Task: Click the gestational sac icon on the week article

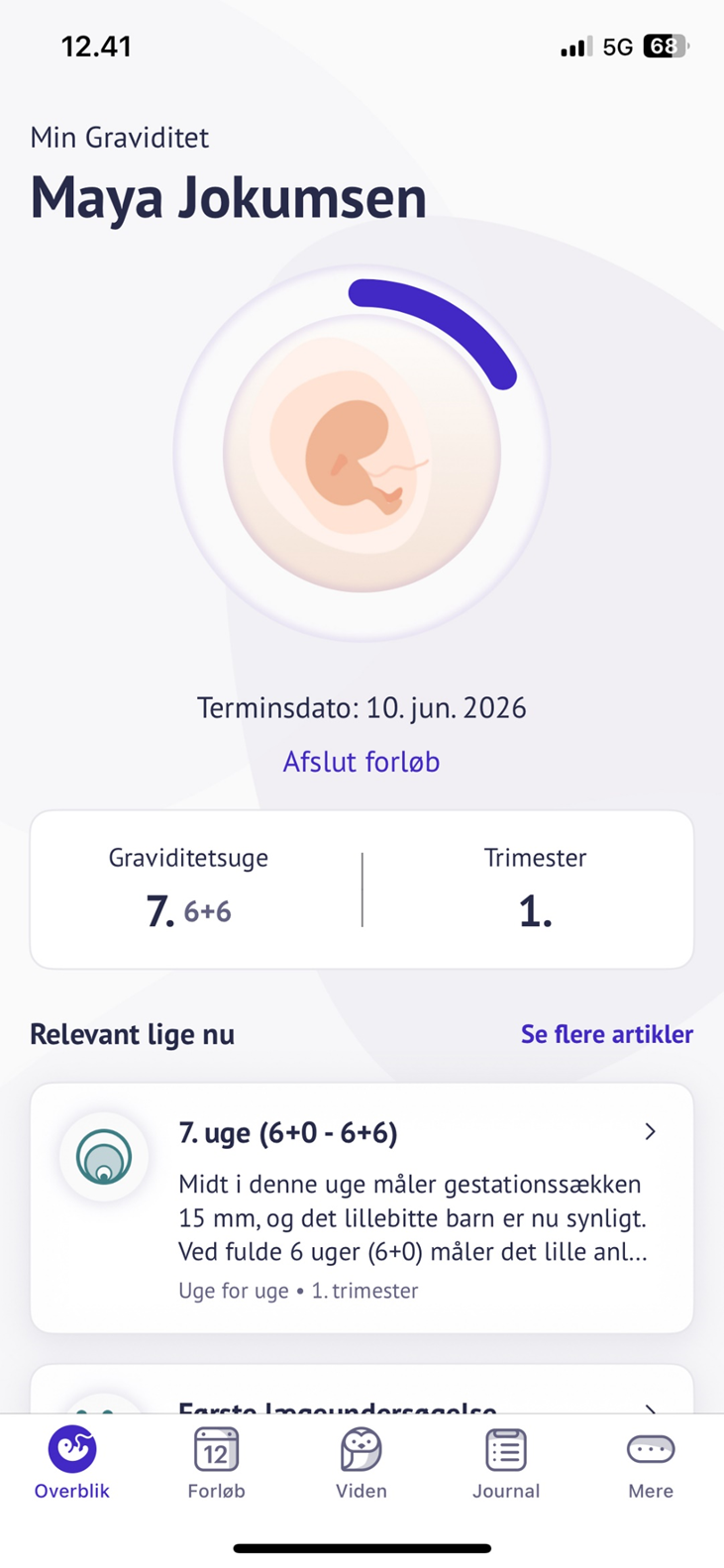Action: tap(103, 1156)
